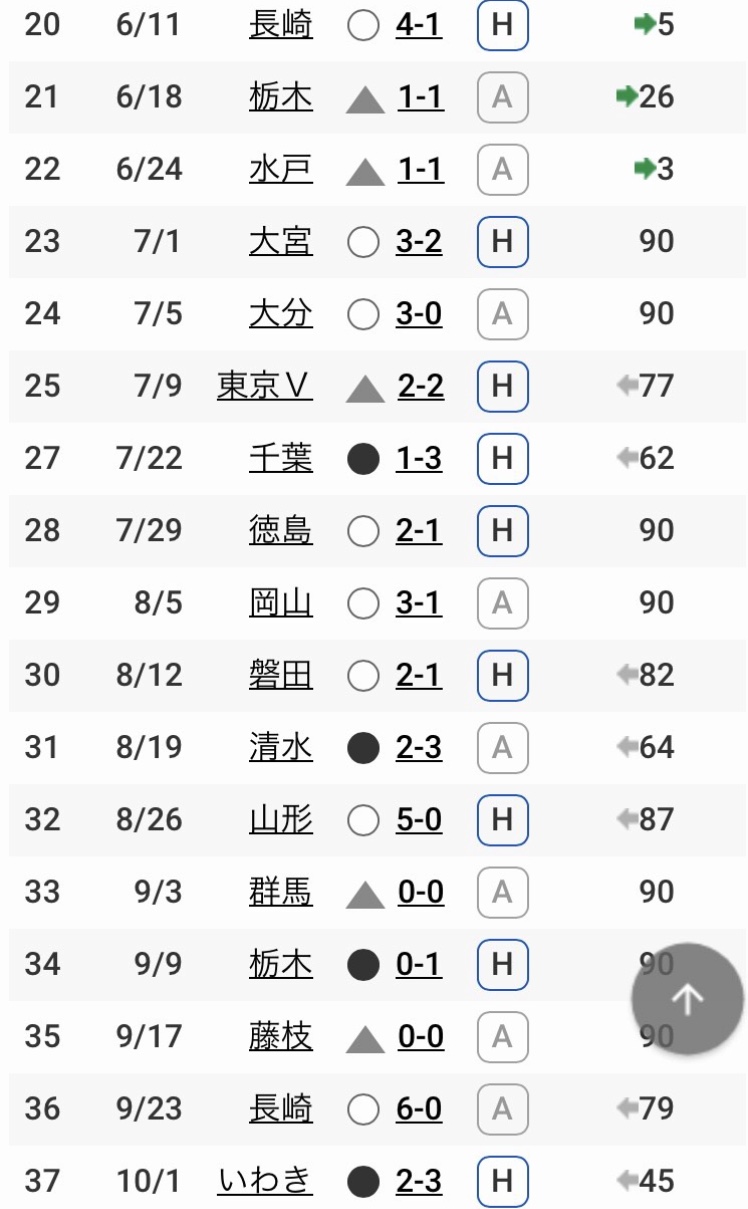Open the 徳島 team link

280,530
